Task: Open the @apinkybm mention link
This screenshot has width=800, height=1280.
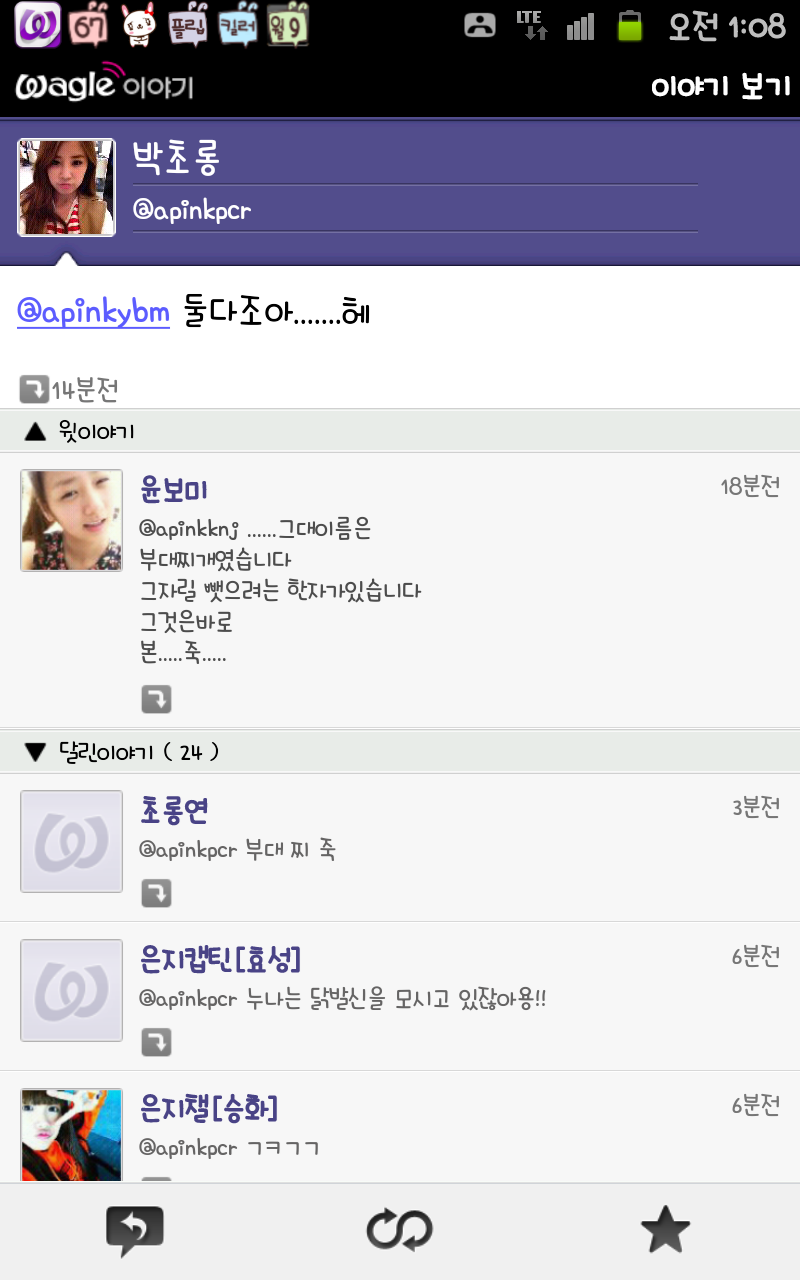Action: (x=93, y=312)
